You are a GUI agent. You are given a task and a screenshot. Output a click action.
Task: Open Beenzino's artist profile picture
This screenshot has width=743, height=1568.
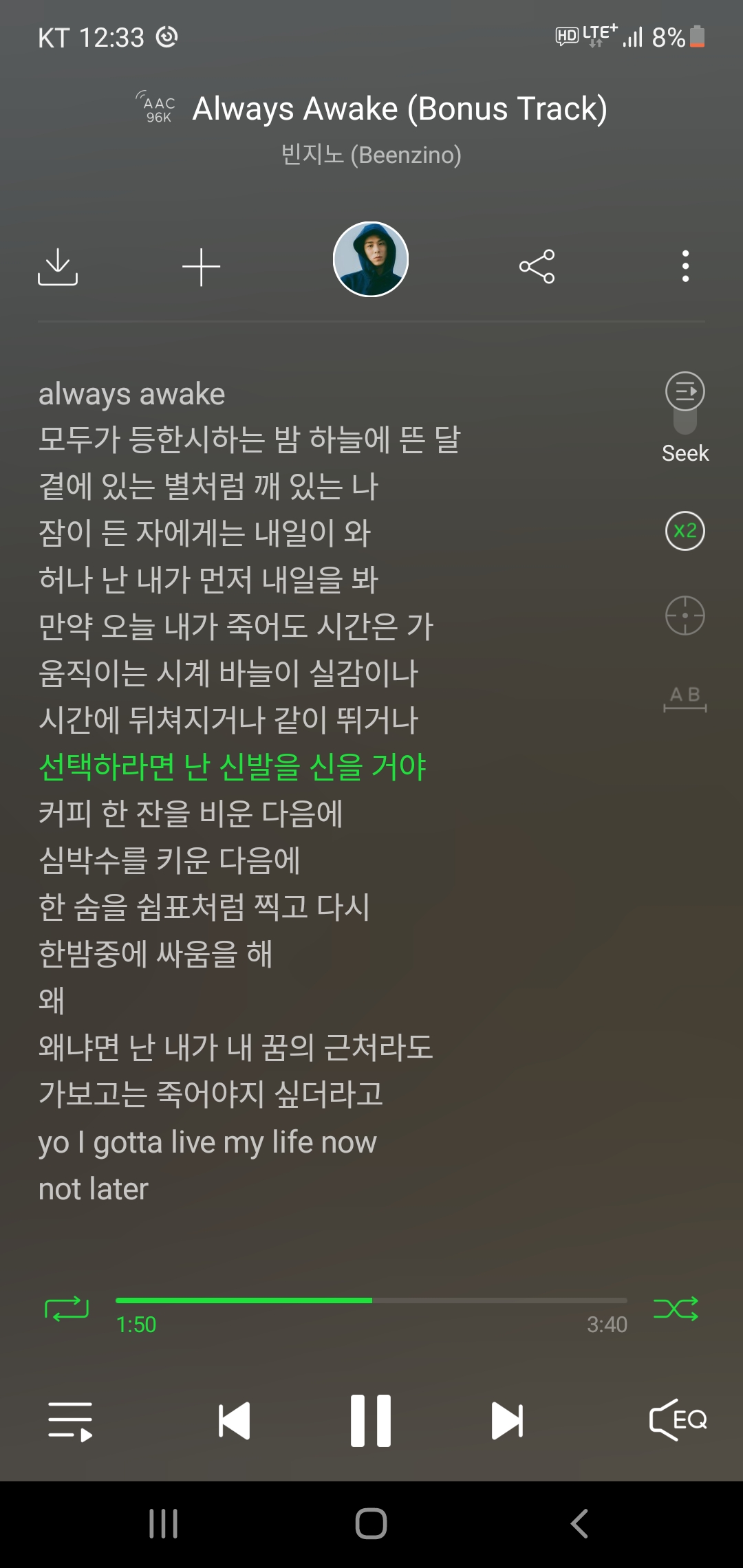(x=371, y=259)
